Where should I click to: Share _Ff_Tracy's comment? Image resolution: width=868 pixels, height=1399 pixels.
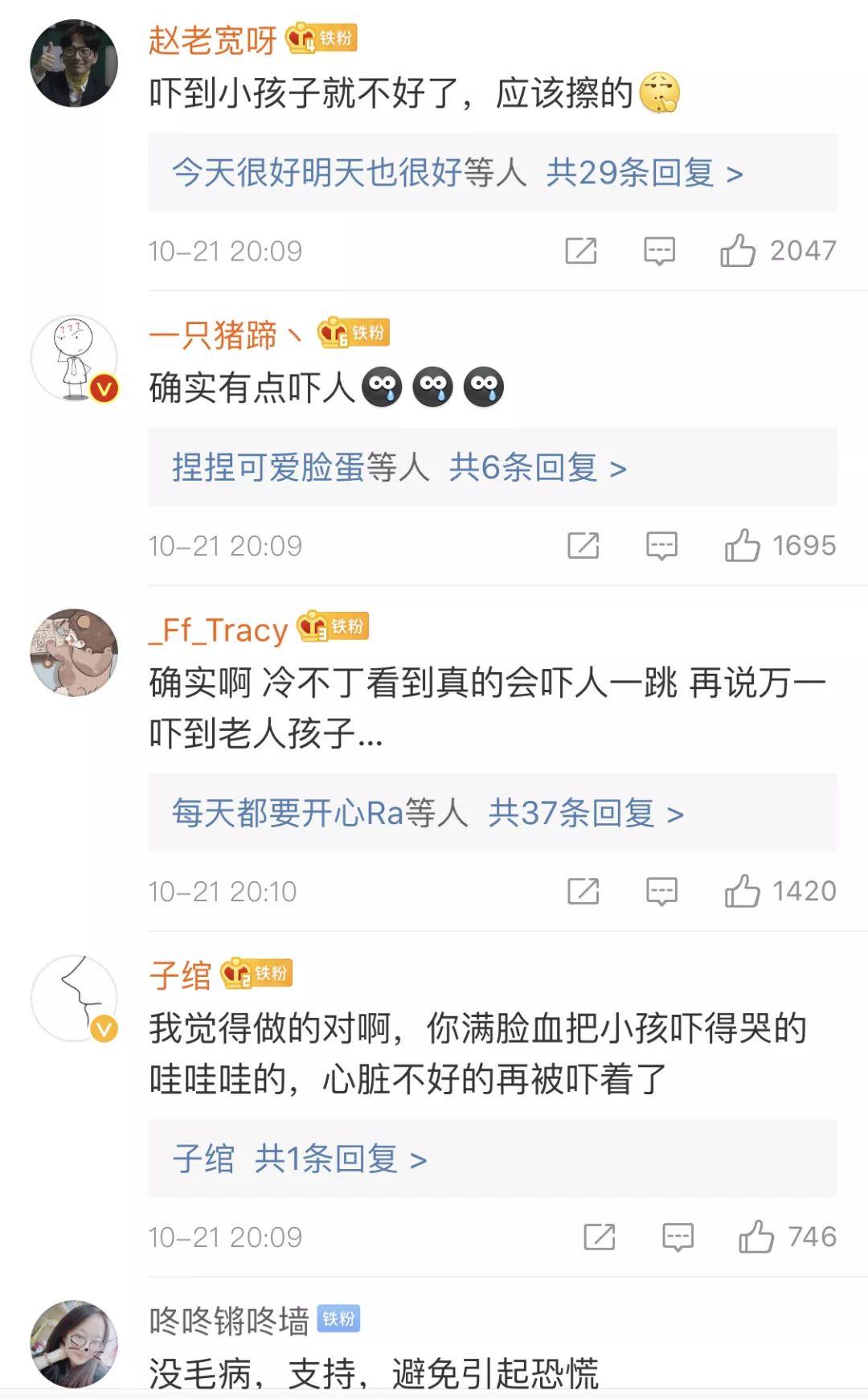(x=583, y=892)
